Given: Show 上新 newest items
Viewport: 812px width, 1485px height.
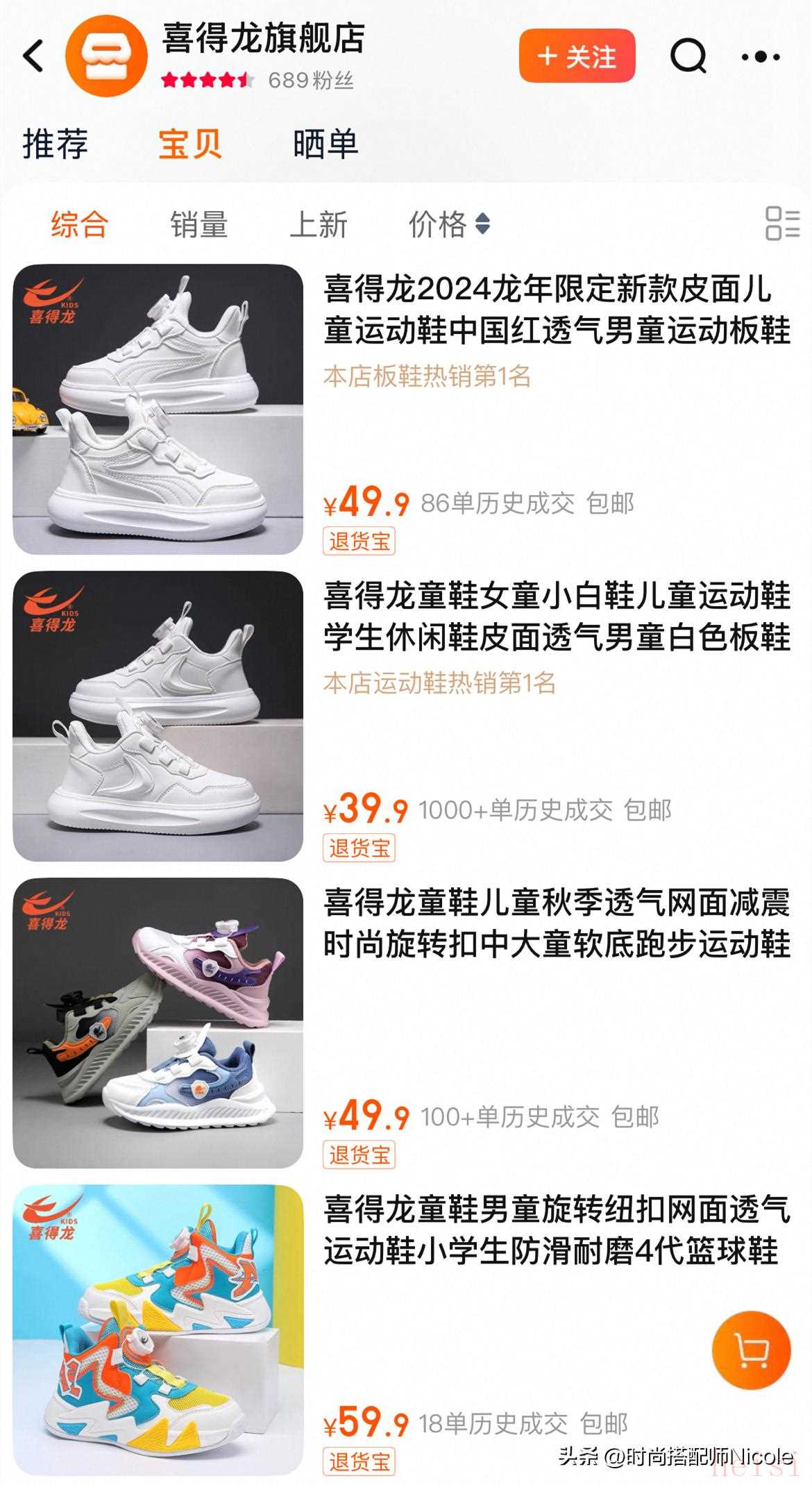Looking at the screenshot, I should [x=319, y=224].
